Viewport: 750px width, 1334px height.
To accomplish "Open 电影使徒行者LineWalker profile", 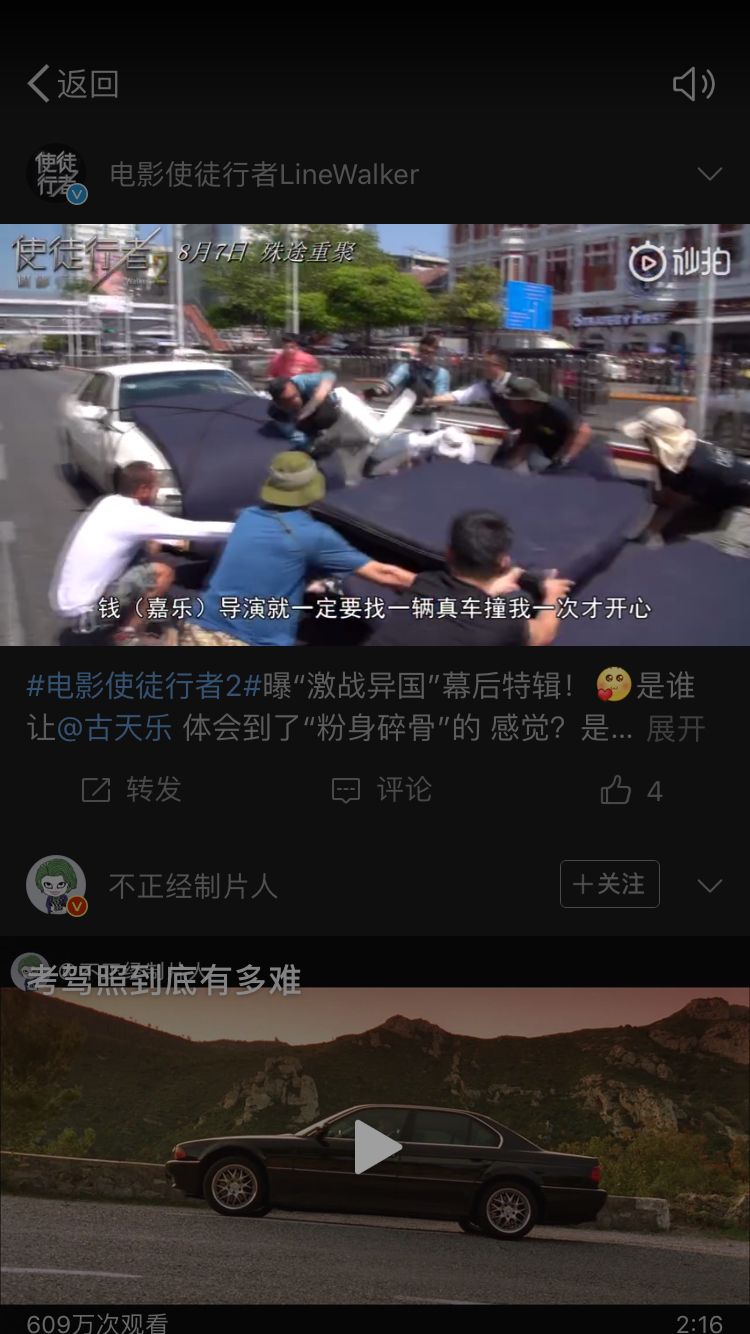I will (264, 174).
